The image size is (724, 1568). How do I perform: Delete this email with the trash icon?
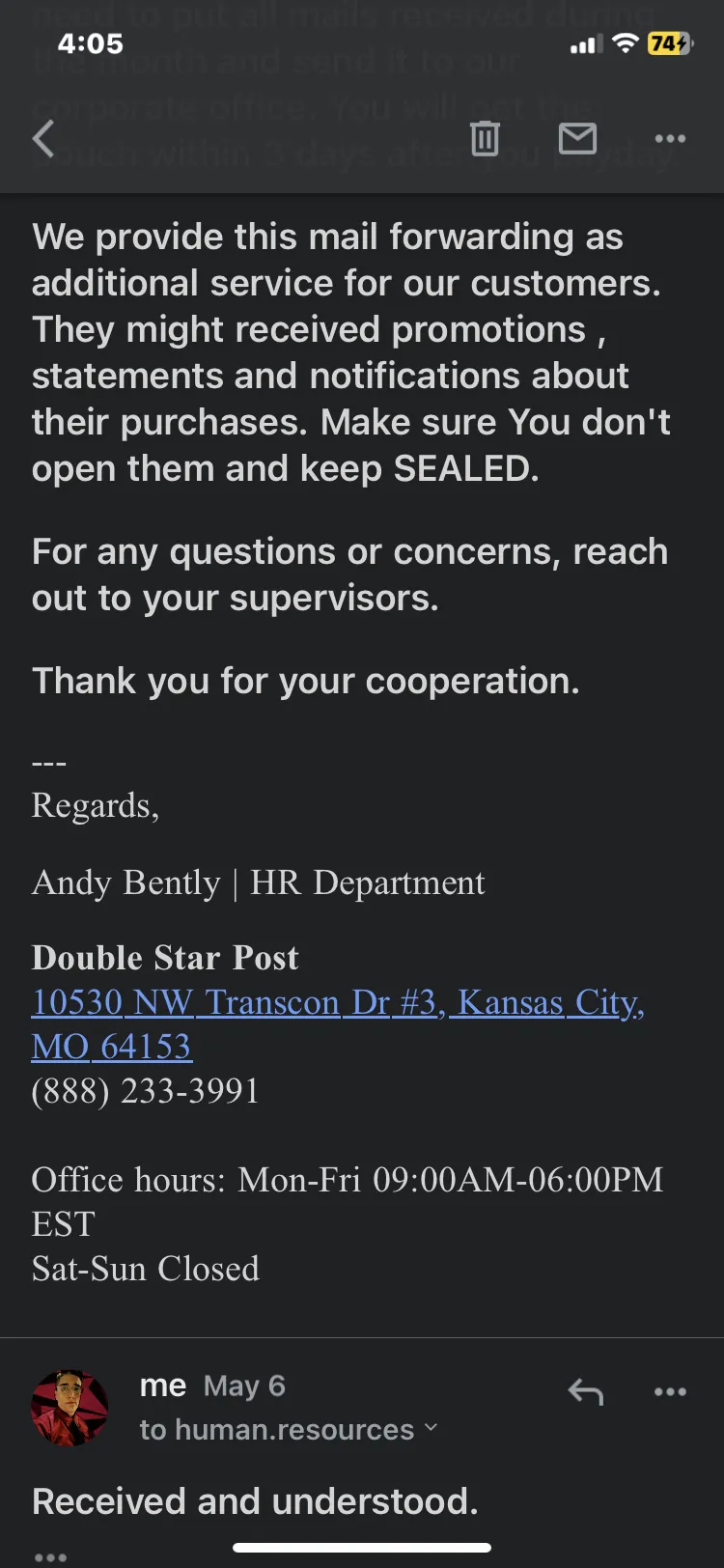coord(485,139)
